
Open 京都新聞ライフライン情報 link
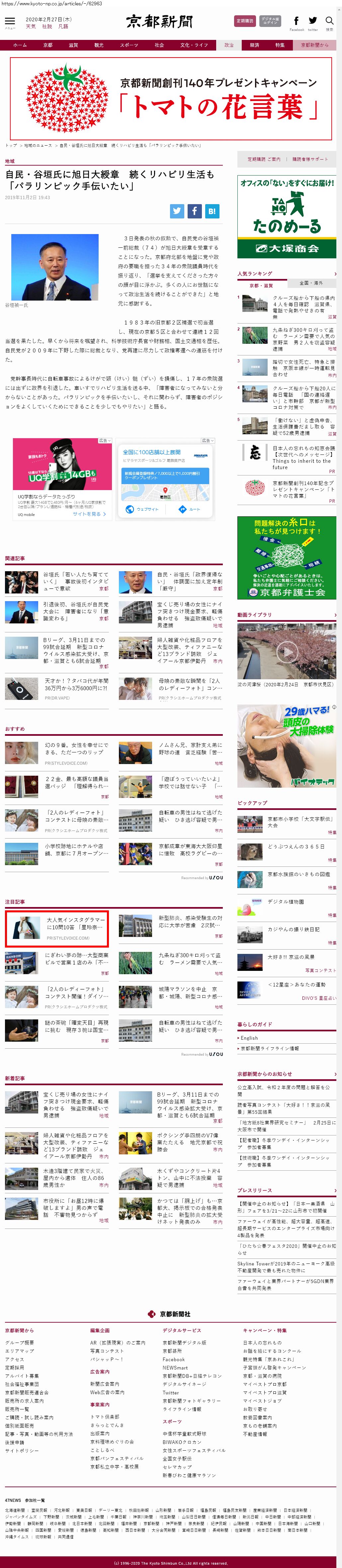tap(270, 1048)
